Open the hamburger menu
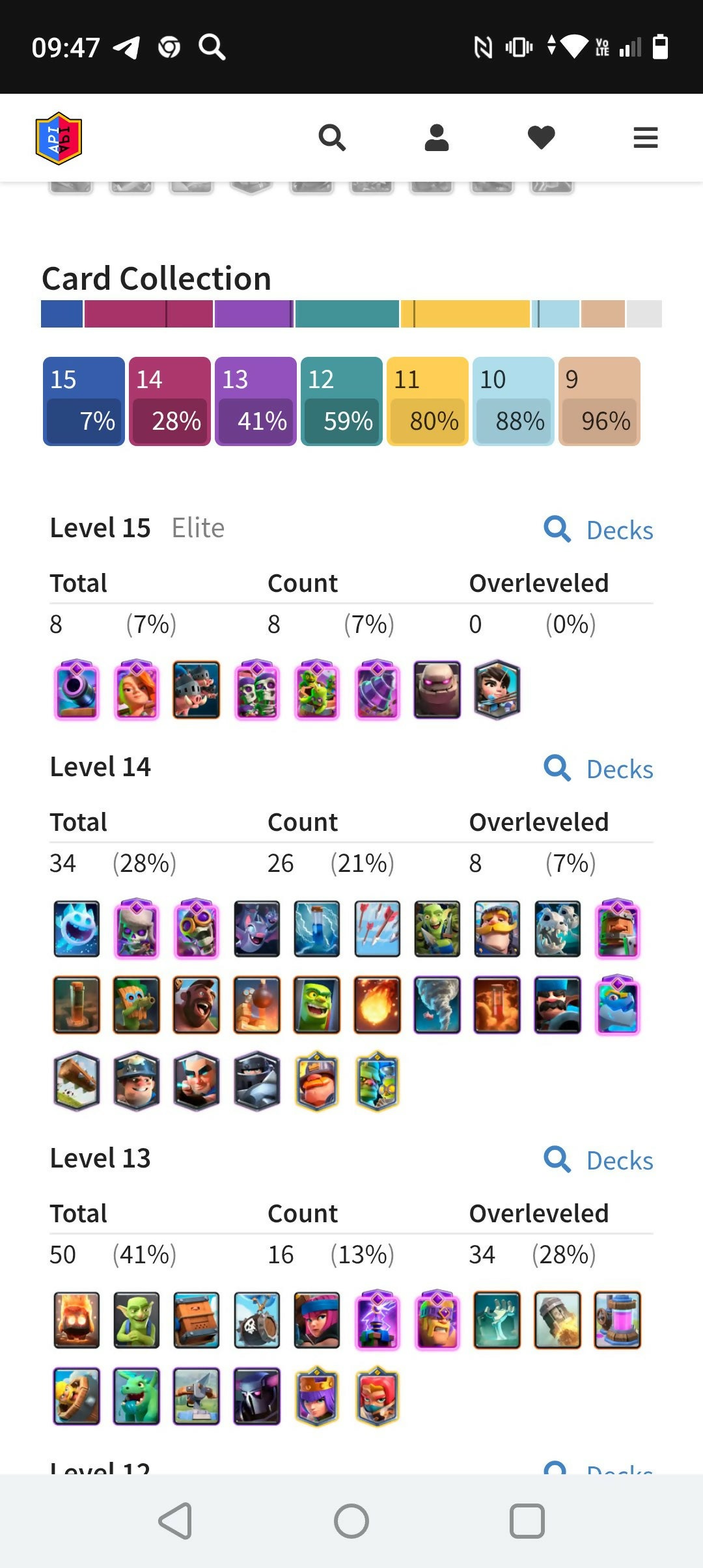 [x=645, y=138]
